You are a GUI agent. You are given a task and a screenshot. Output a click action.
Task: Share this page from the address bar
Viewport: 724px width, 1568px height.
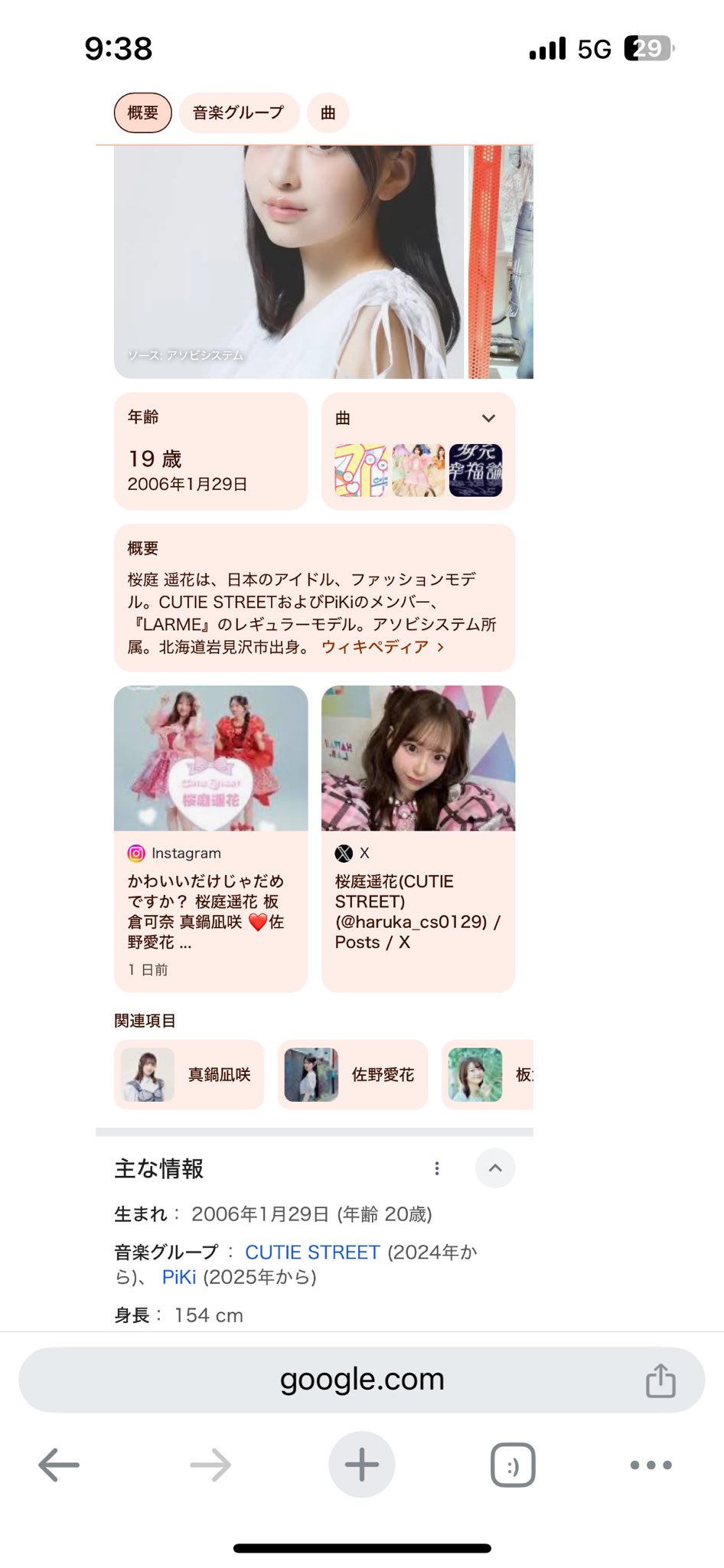point(660,1380)
